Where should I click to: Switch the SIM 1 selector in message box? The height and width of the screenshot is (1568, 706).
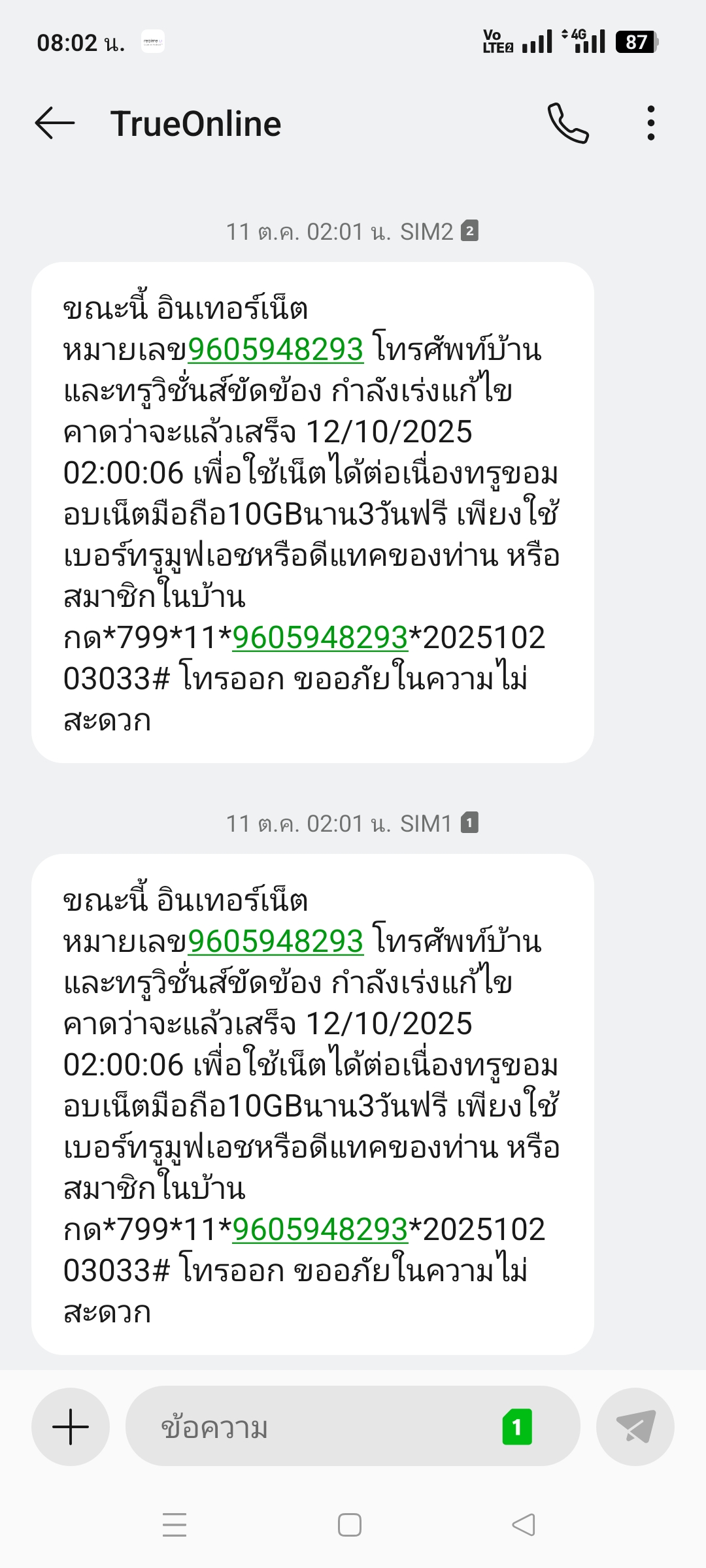pos(517,1428)
